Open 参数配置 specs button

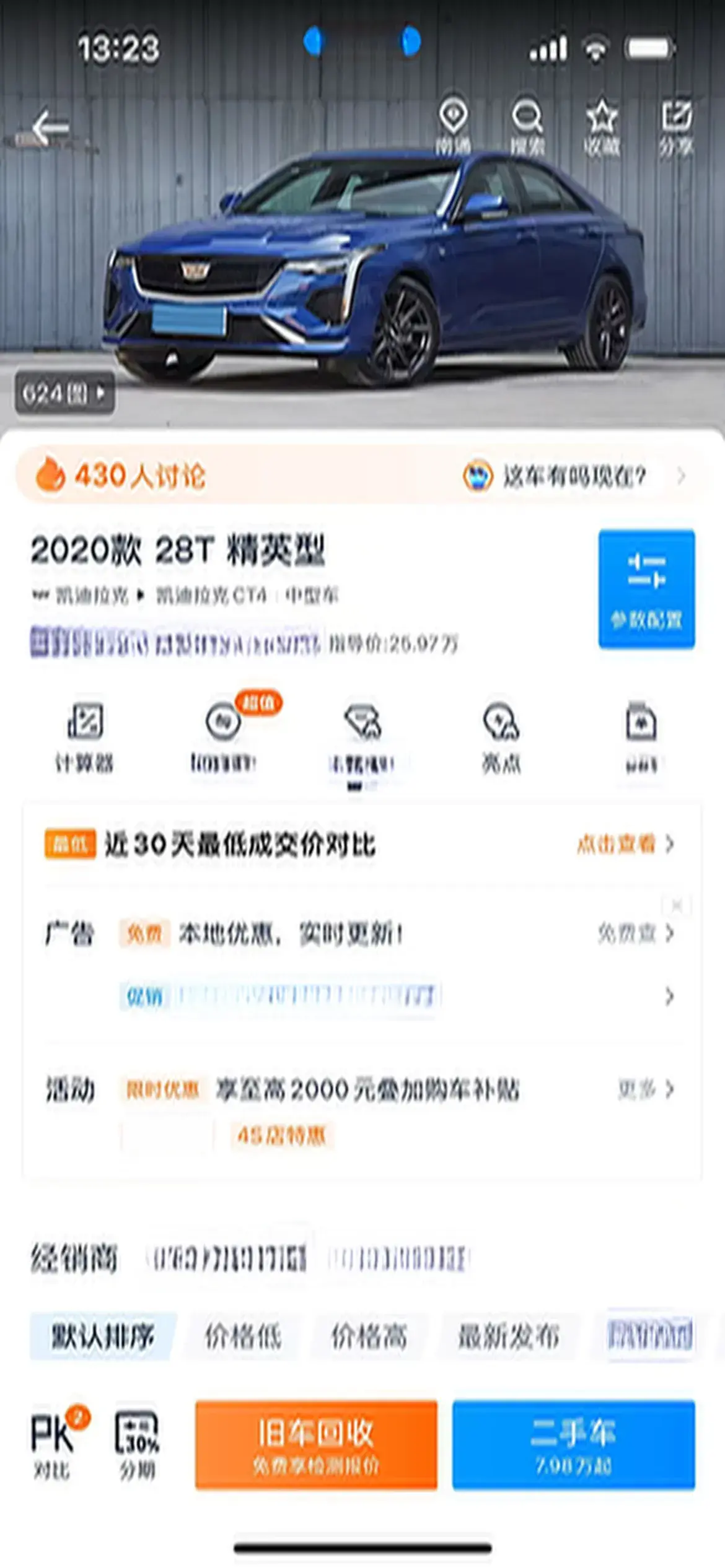[x=646, y=589]
